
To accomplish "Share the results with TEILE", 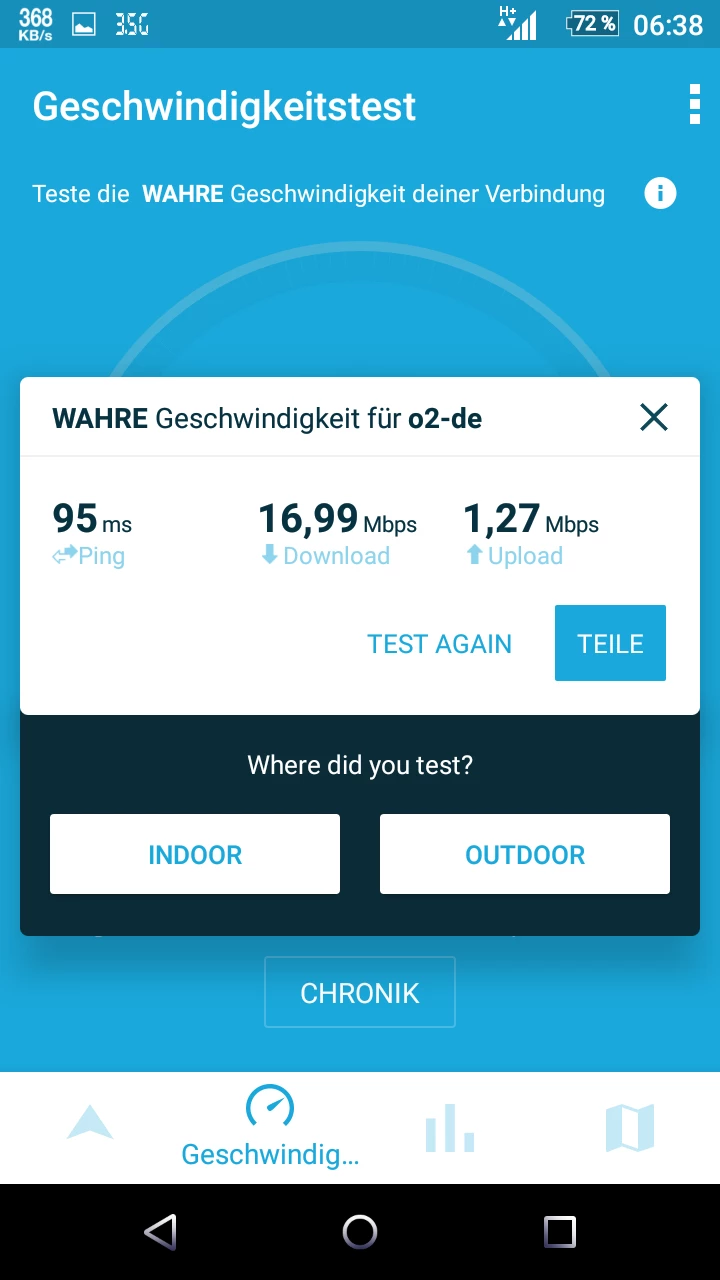I will [x=610, y=644].
